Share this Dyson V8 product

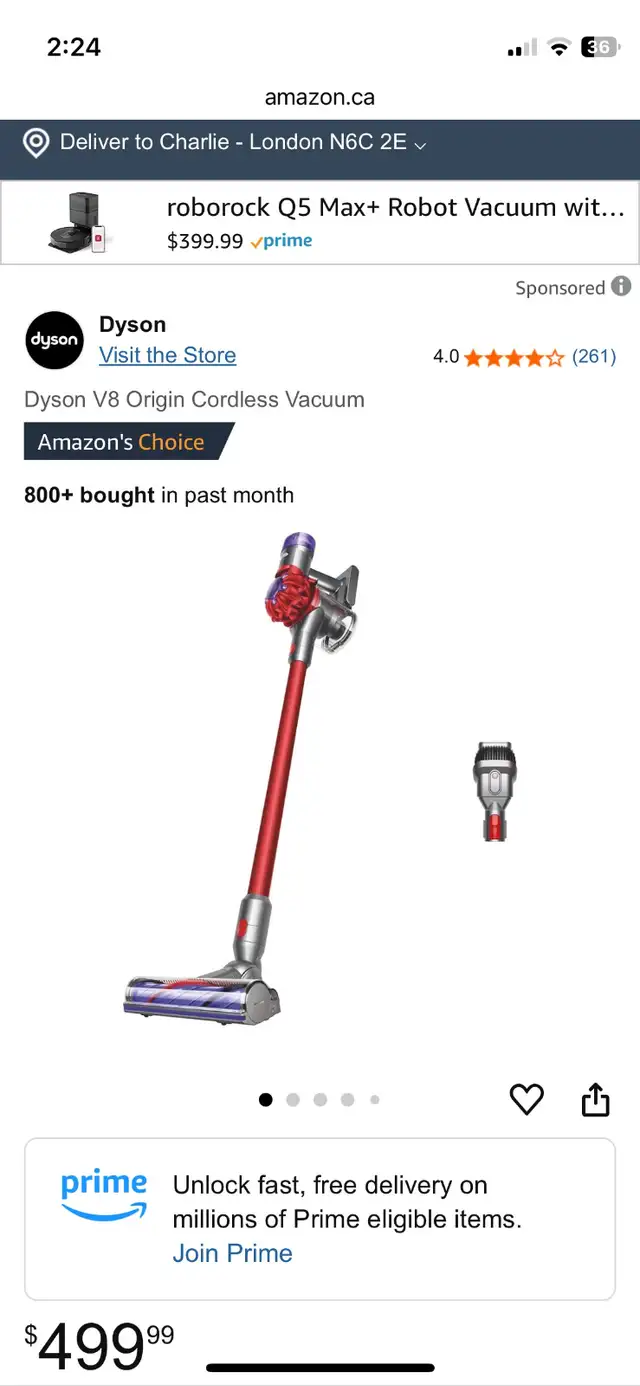click(x=595, y=1098)
